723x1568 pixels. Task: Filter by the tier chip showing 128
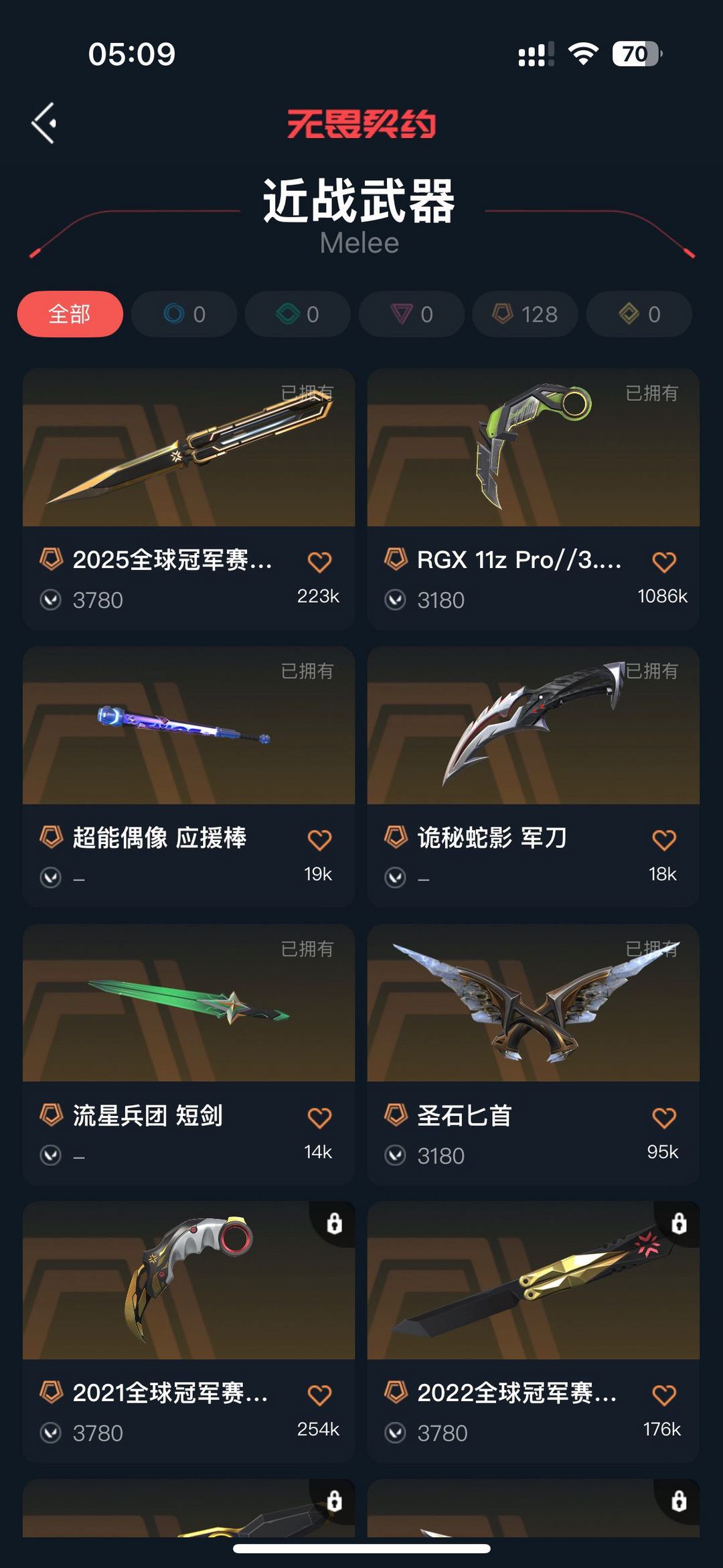[x=525, y=314]
